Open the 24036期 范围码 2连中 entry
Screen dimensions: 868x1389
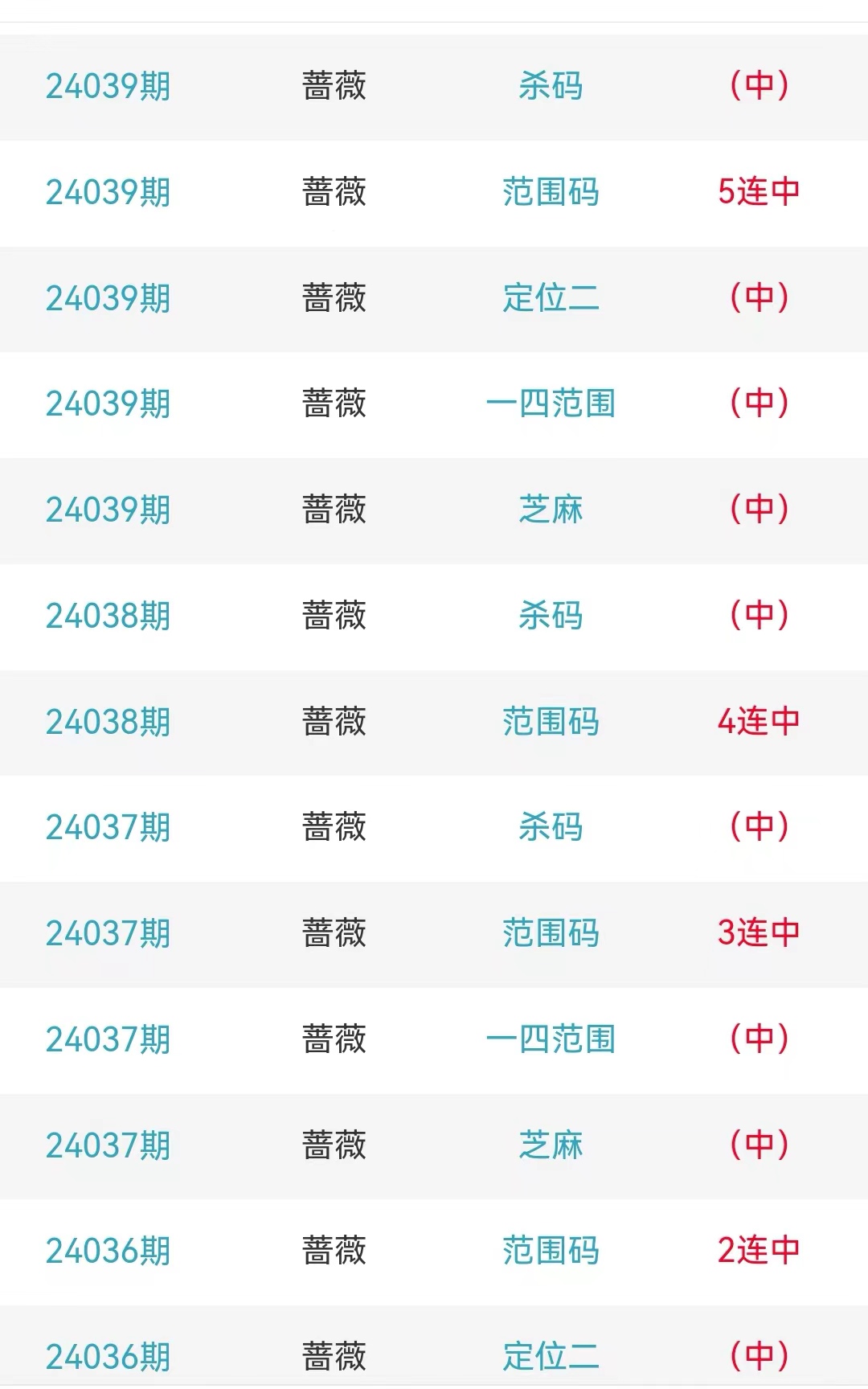[x=551, y=1251]
